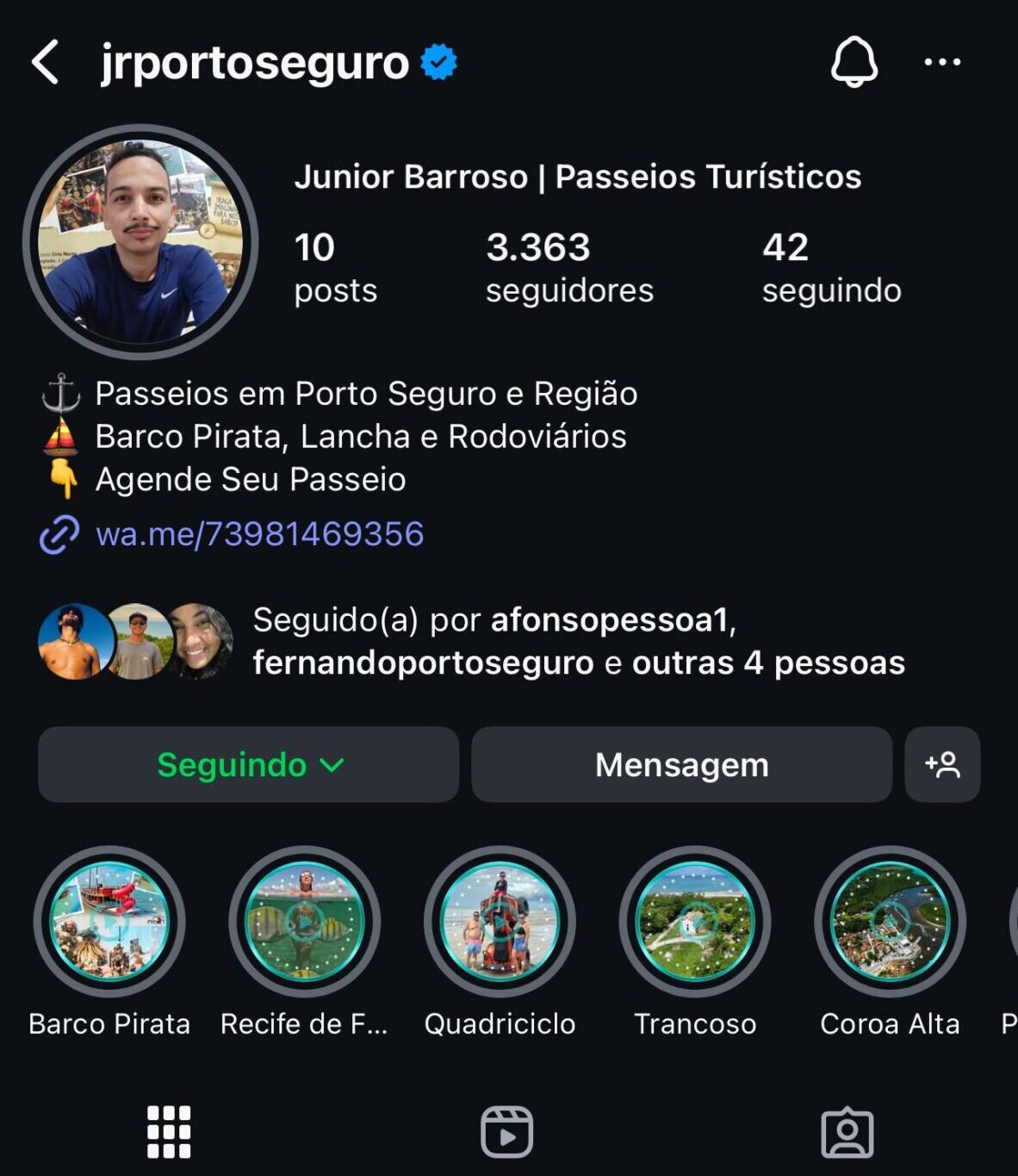Switch to the Reels tab
The image size is (1018, 1176).
[x=506, y=1132]
